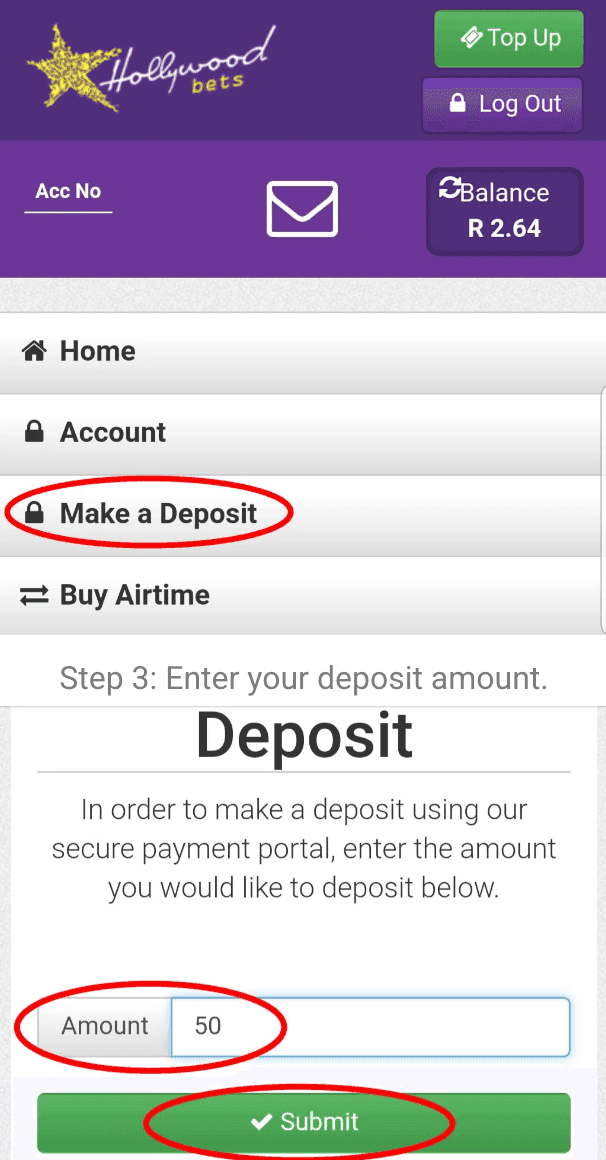Image resolution: width=606 pixels, height=1160 pixels.
Task: Tap the Top Up button
Action: (509, 39)
